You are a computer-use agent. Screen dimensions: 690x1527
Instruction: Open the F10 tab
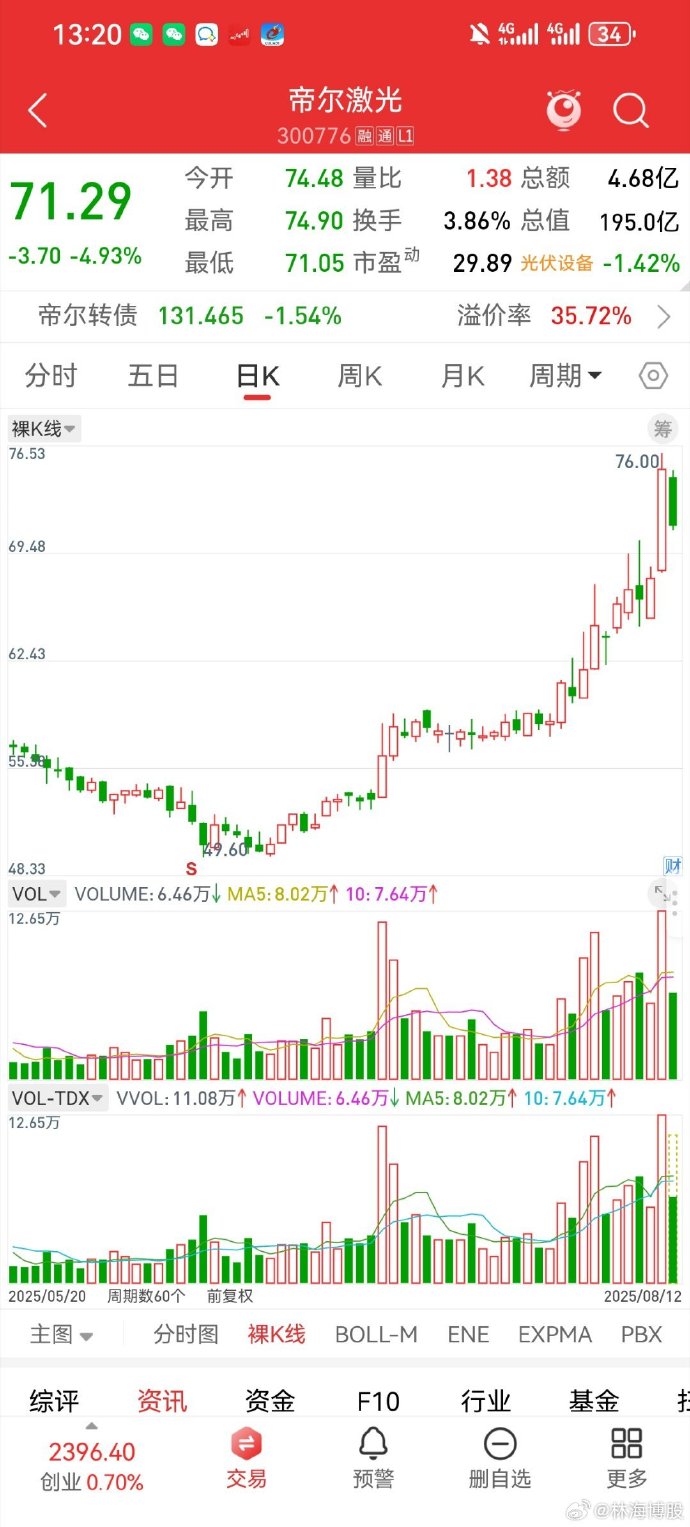378,1401
